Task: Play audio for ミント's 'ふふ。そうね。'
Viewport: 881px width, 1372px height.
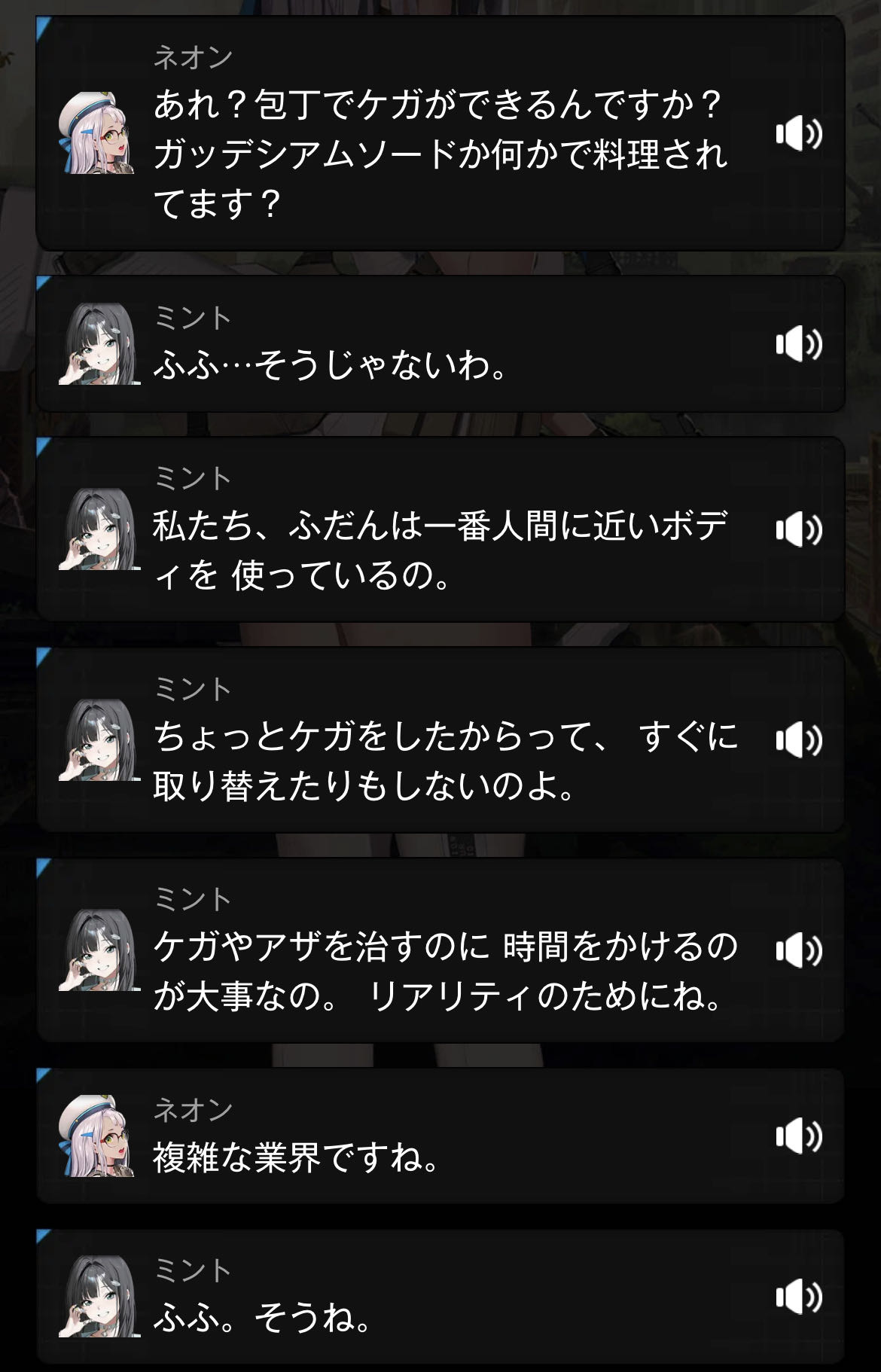Action: (x=798, y=1297)
